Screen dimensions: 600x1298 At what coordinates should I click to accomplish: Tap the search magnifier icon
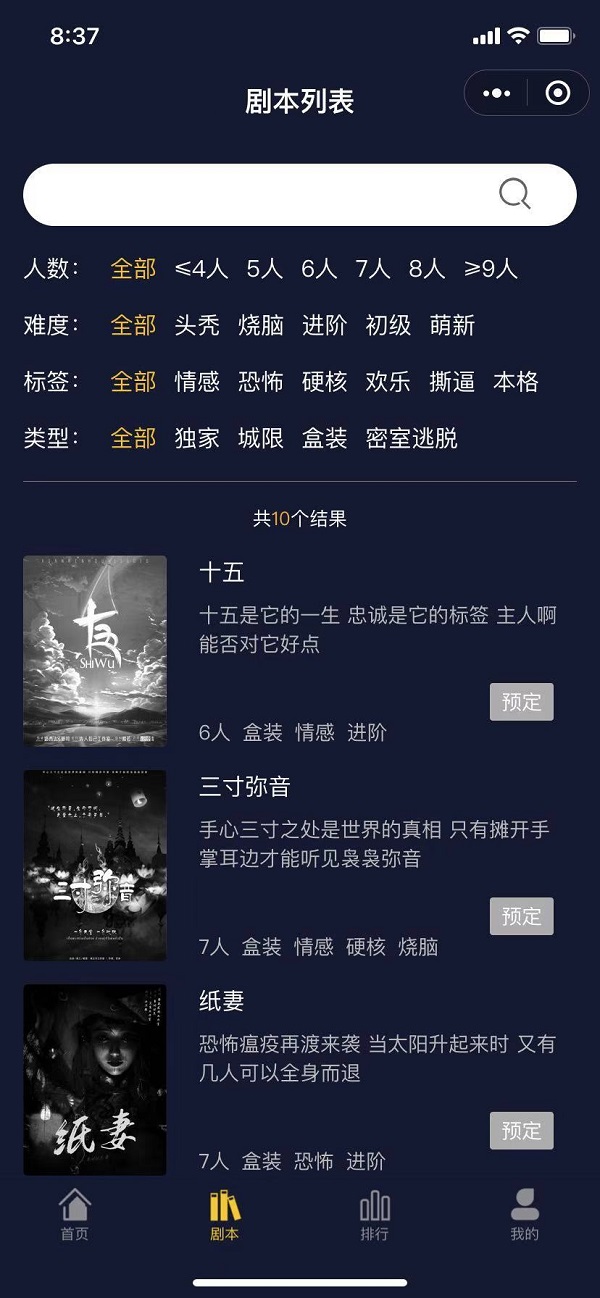click(514, 194)
